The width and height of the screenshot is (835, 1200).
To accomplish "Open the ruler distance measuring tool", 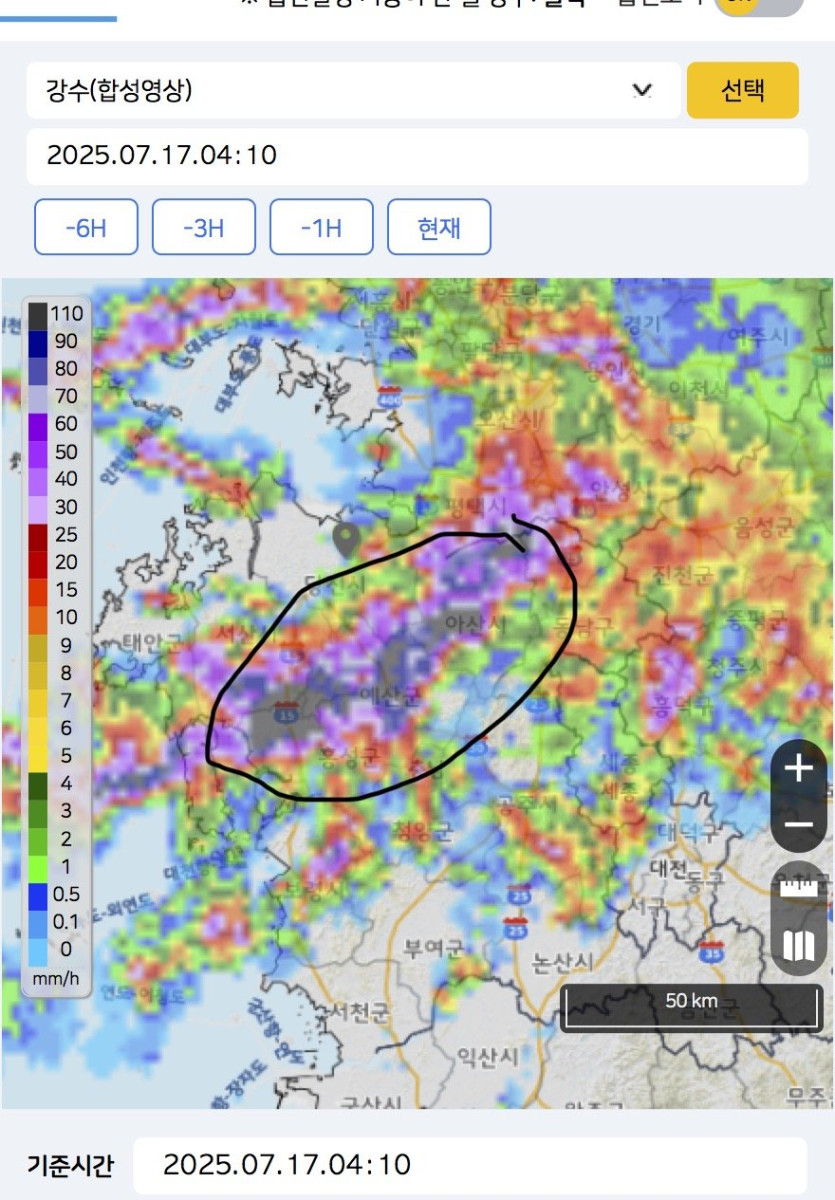I will [x=798, y=889].
